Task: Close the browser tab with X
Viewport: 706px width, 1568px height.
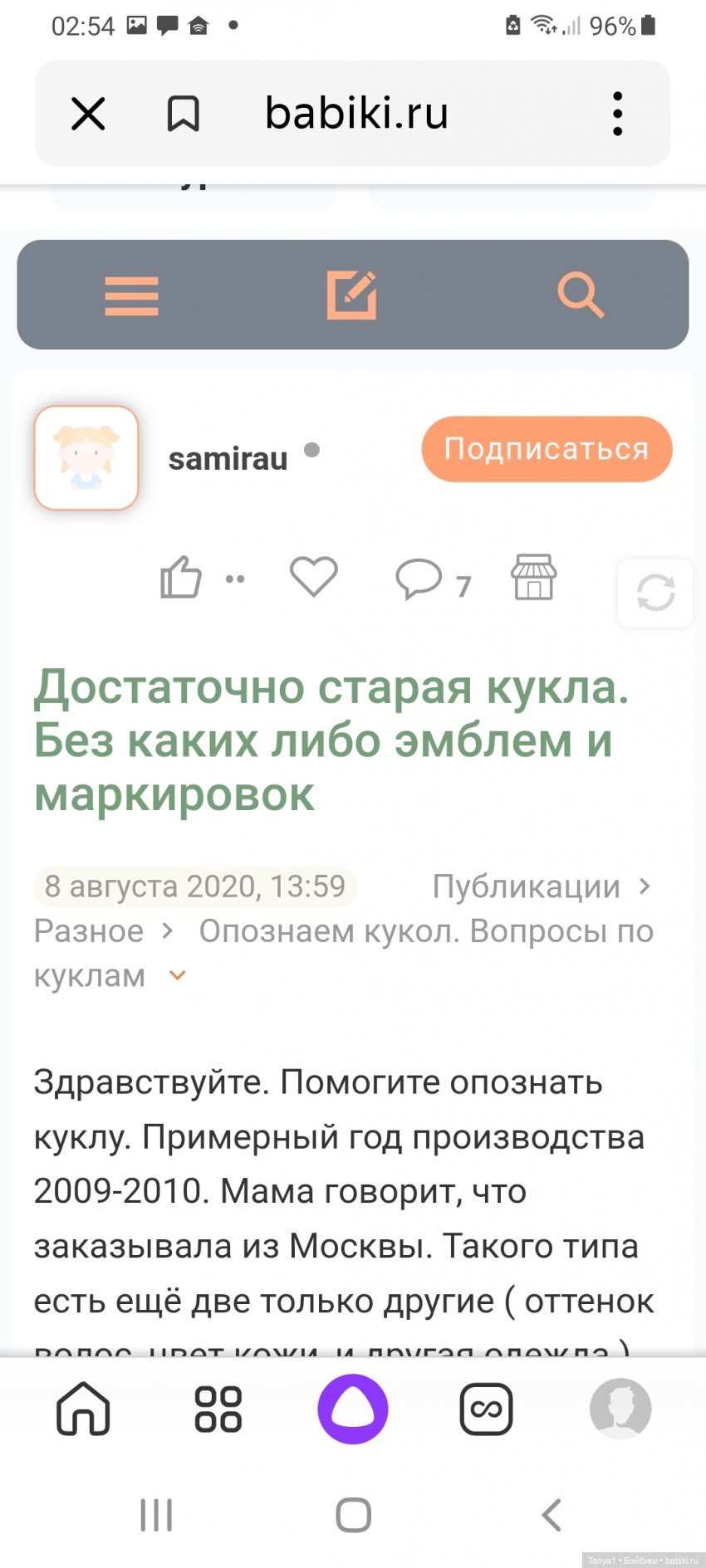Action: (88, 114)
